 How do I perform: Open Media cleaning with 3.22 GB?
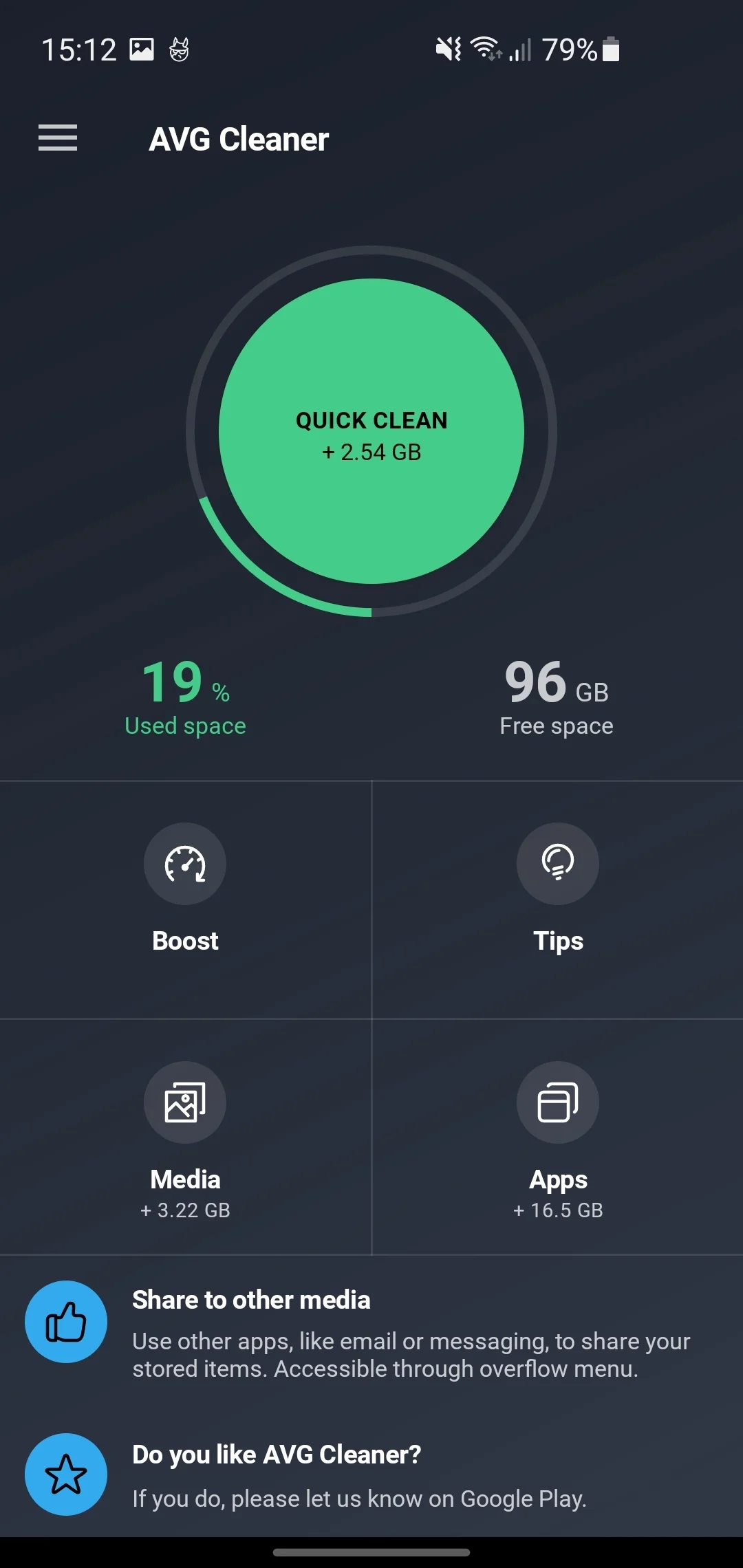tap(185, 1135)
